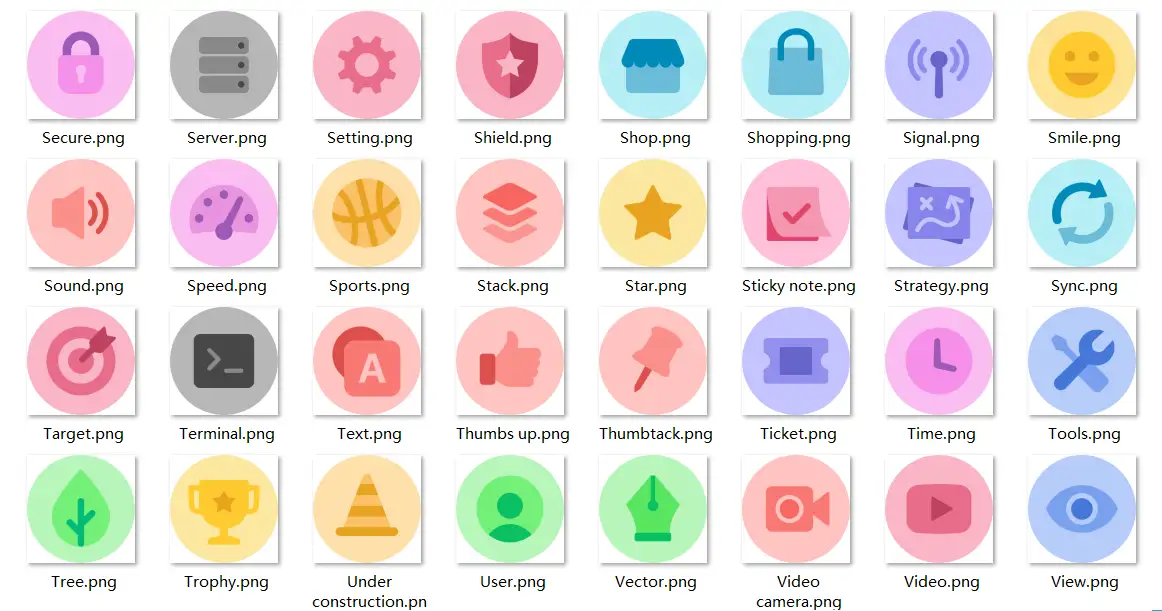Open the Video camera.png file

796,509
